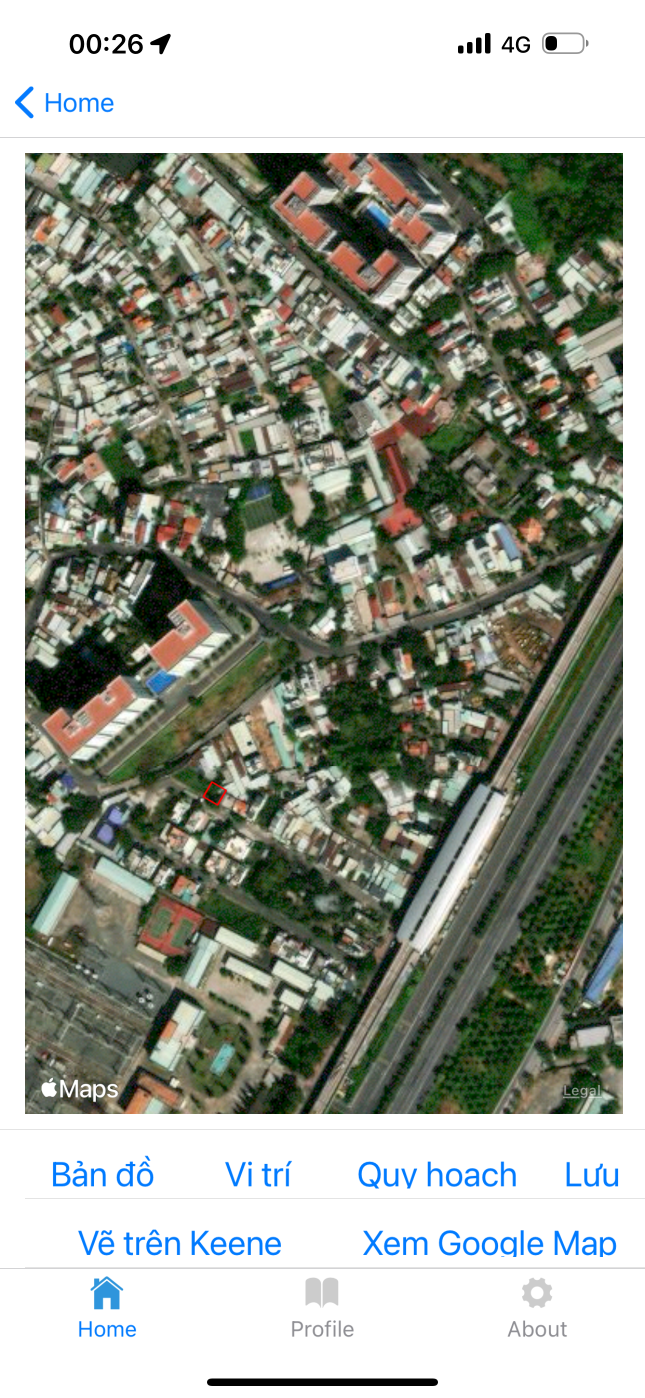
Task: Go back to Home via top-left arrow
Action: click(x=64, y=103)
